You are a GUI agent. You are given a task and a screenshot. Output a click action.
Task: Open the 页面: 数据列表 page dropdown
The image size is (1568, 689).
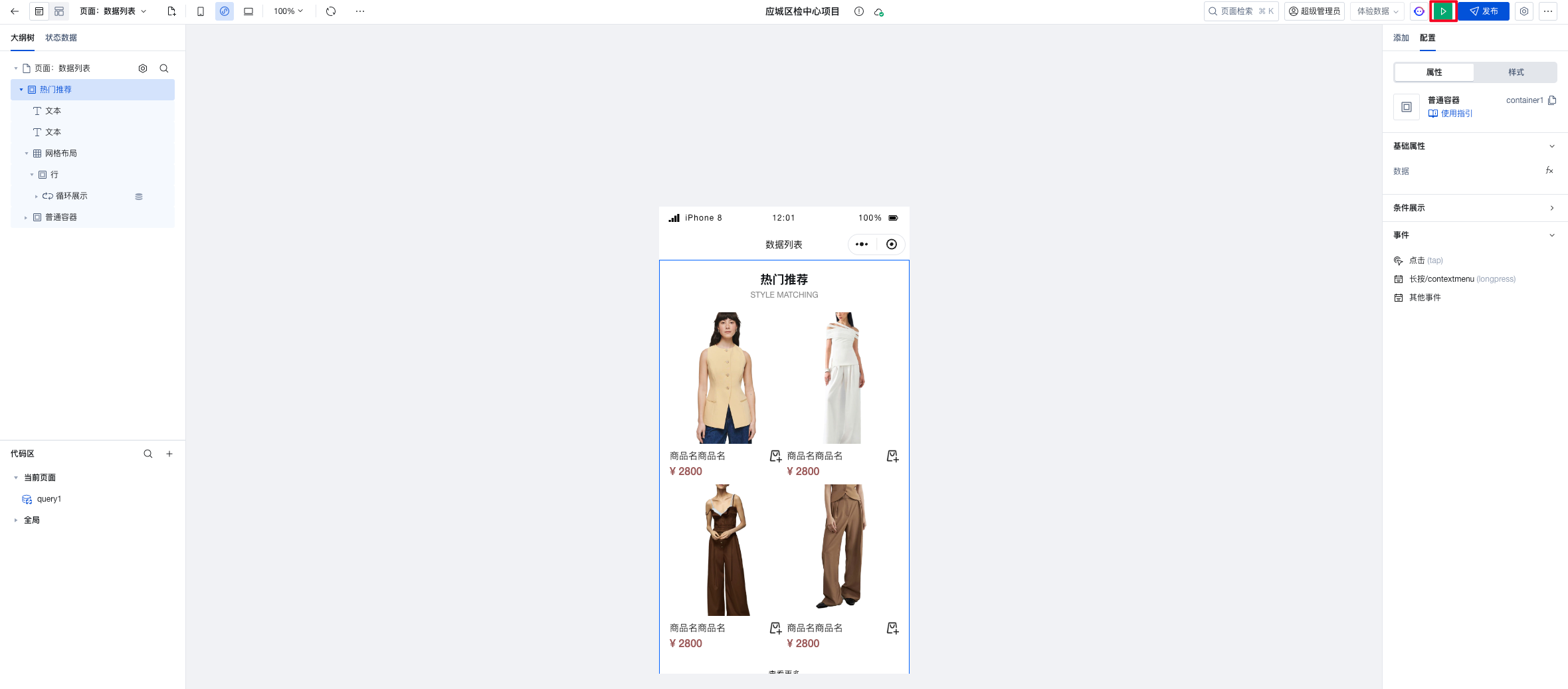pos(113,11)
